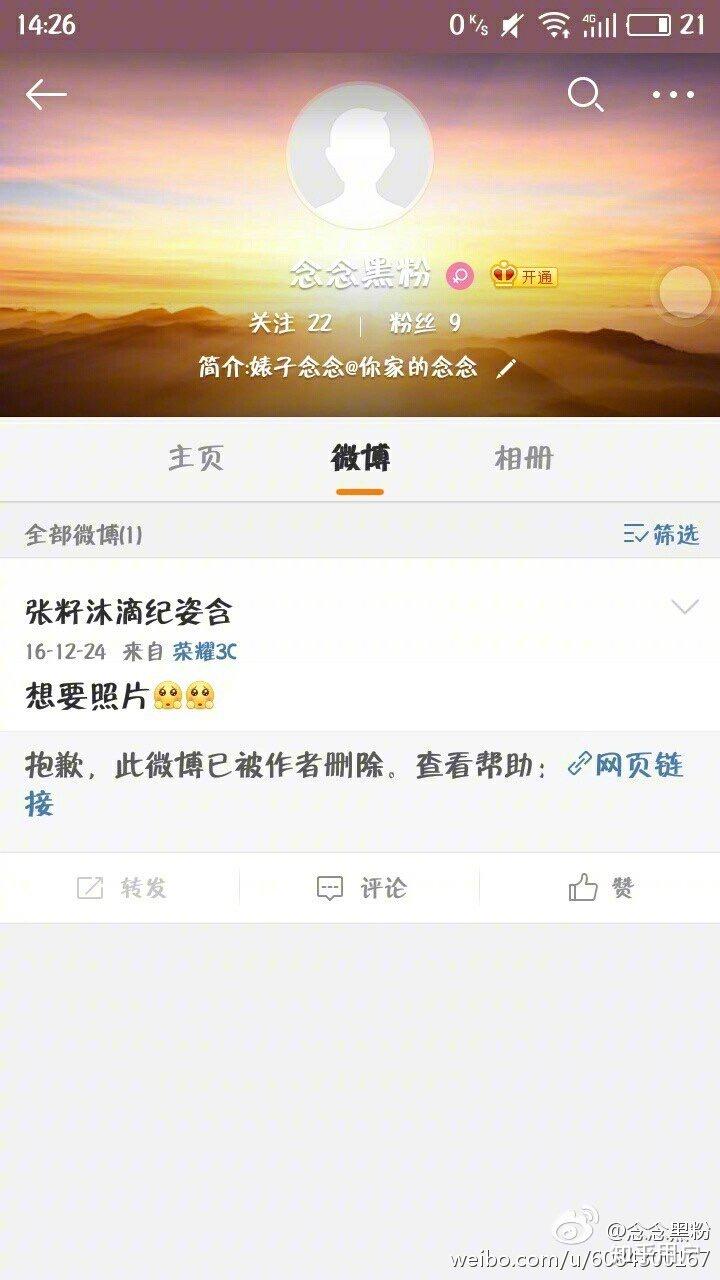
Task: Edit the bio with the pencil icon
Action: point(506,367)
